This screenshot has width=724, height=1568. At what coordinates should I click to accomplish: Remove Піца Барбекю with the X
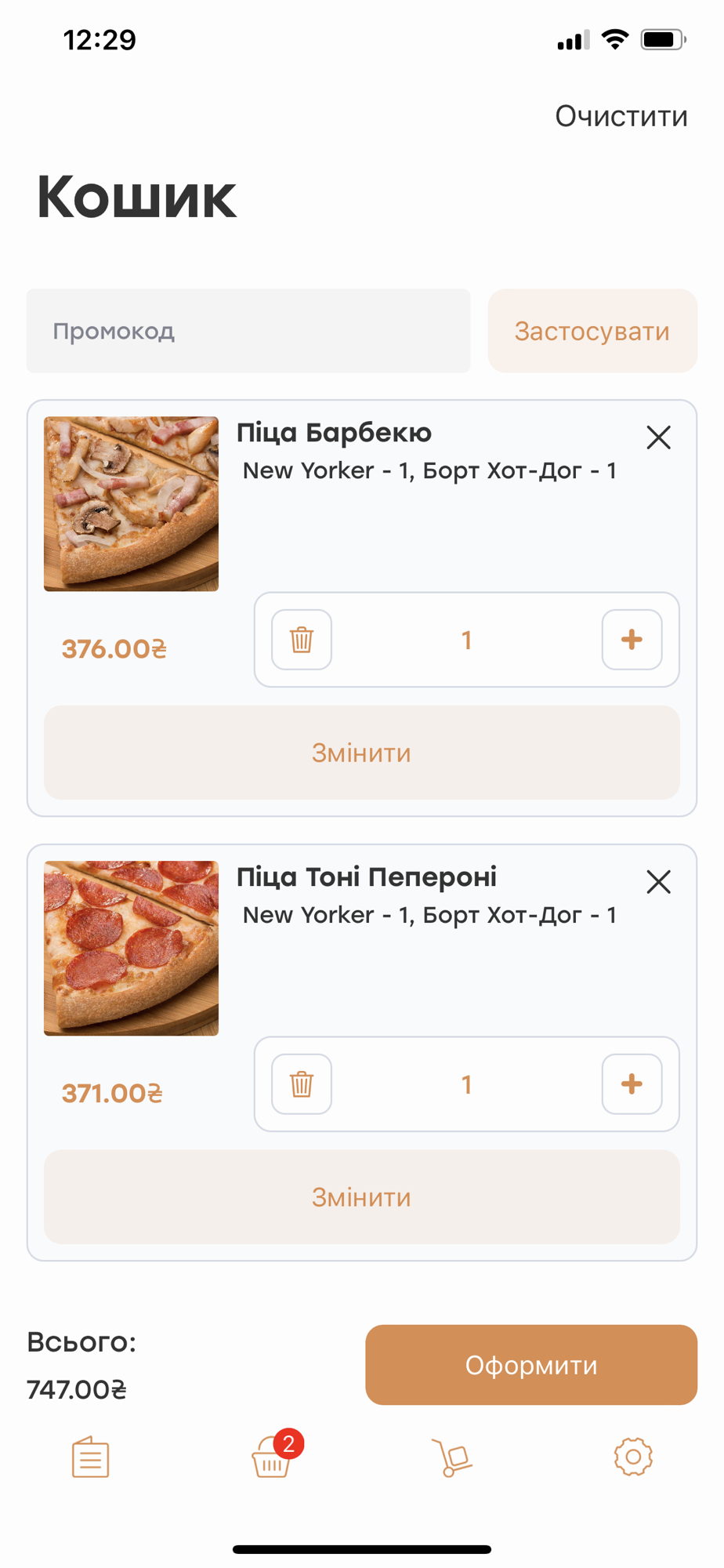click(x=658, y=437)
